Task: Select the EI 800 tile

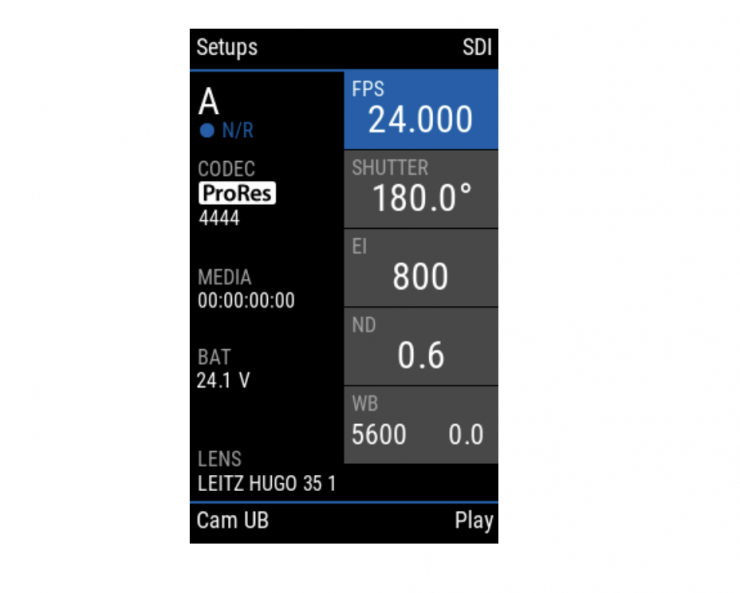Action: (420, 267)
